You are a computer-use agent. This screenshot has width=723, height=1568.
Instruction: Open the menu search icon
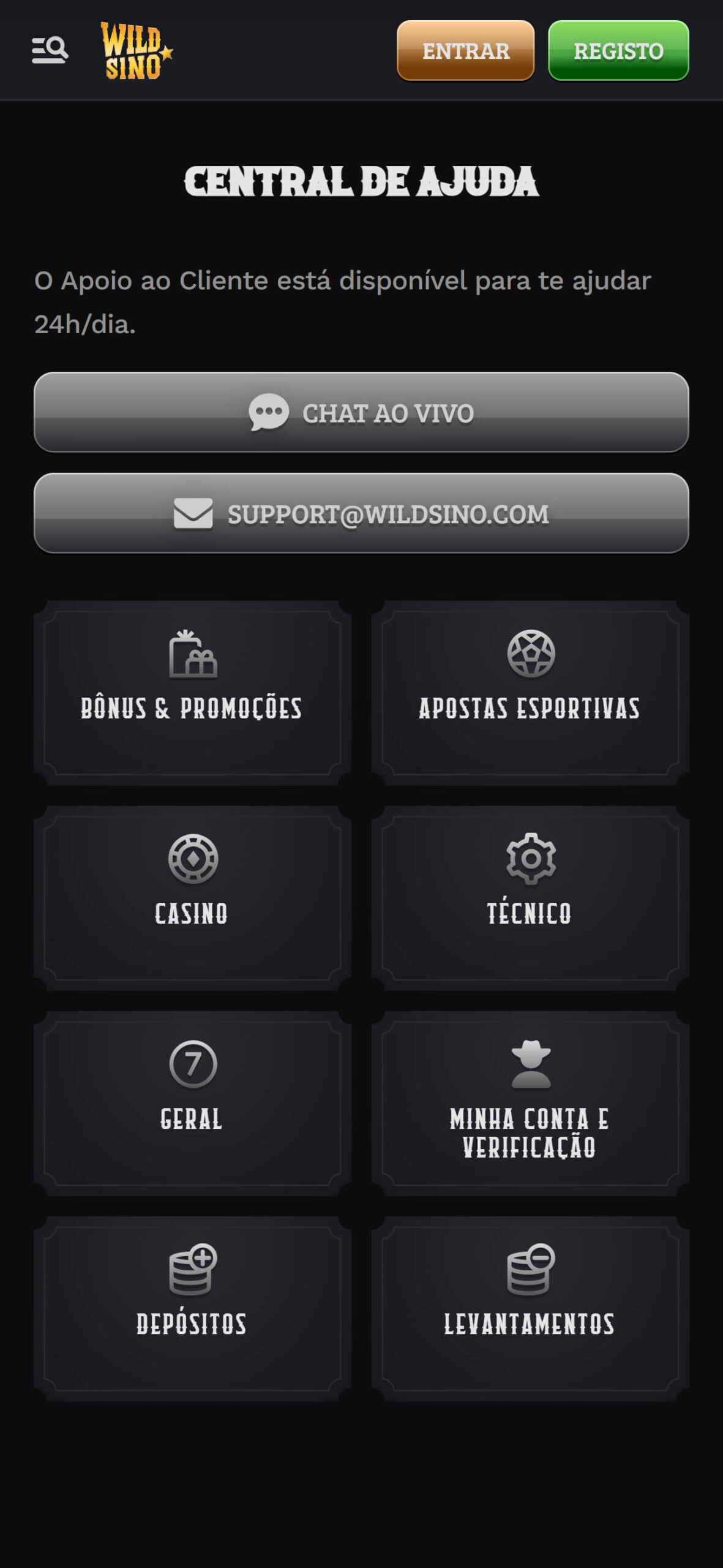pyautogui.click(x=50, y=50)
